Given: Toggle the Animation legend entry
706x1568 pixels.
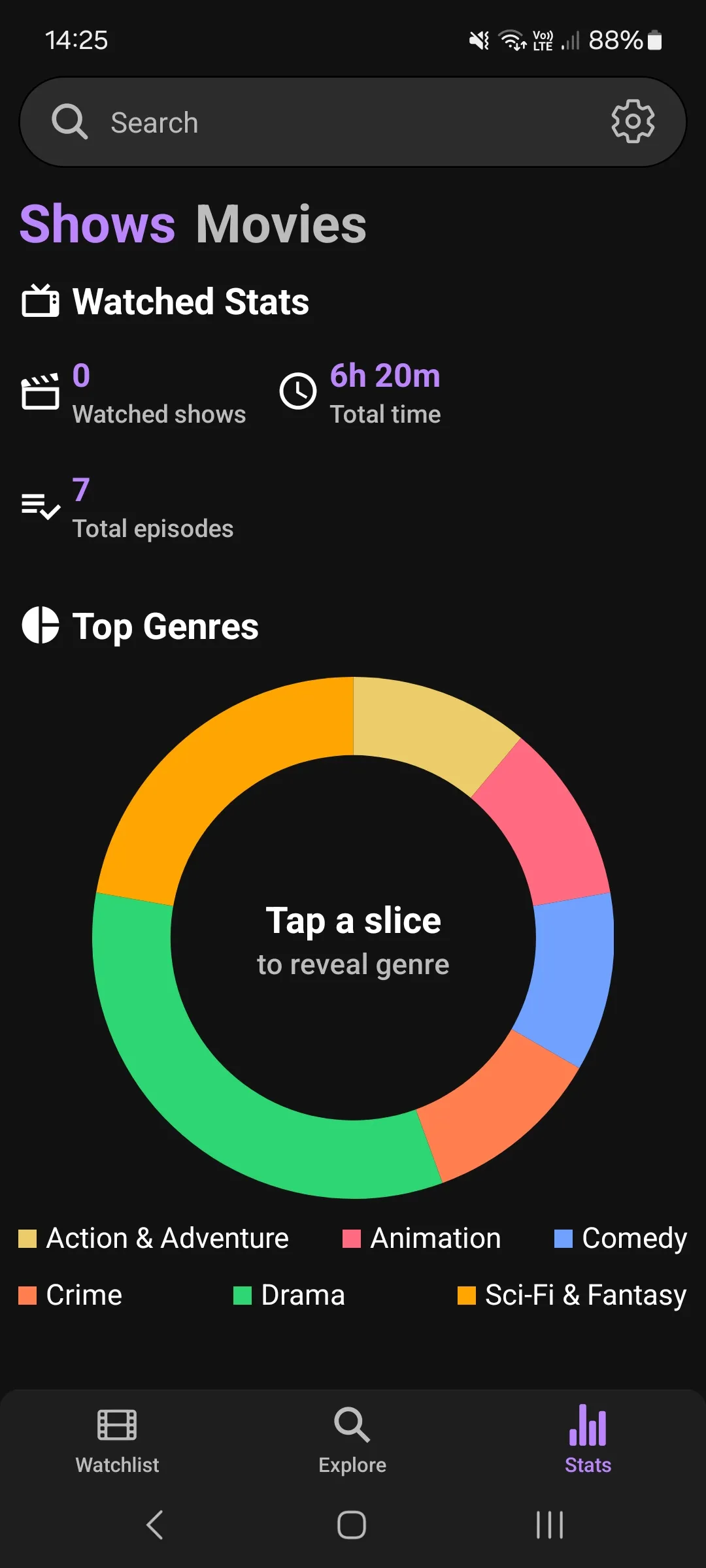Looking at the screenshot, I should coord(425,1238).
